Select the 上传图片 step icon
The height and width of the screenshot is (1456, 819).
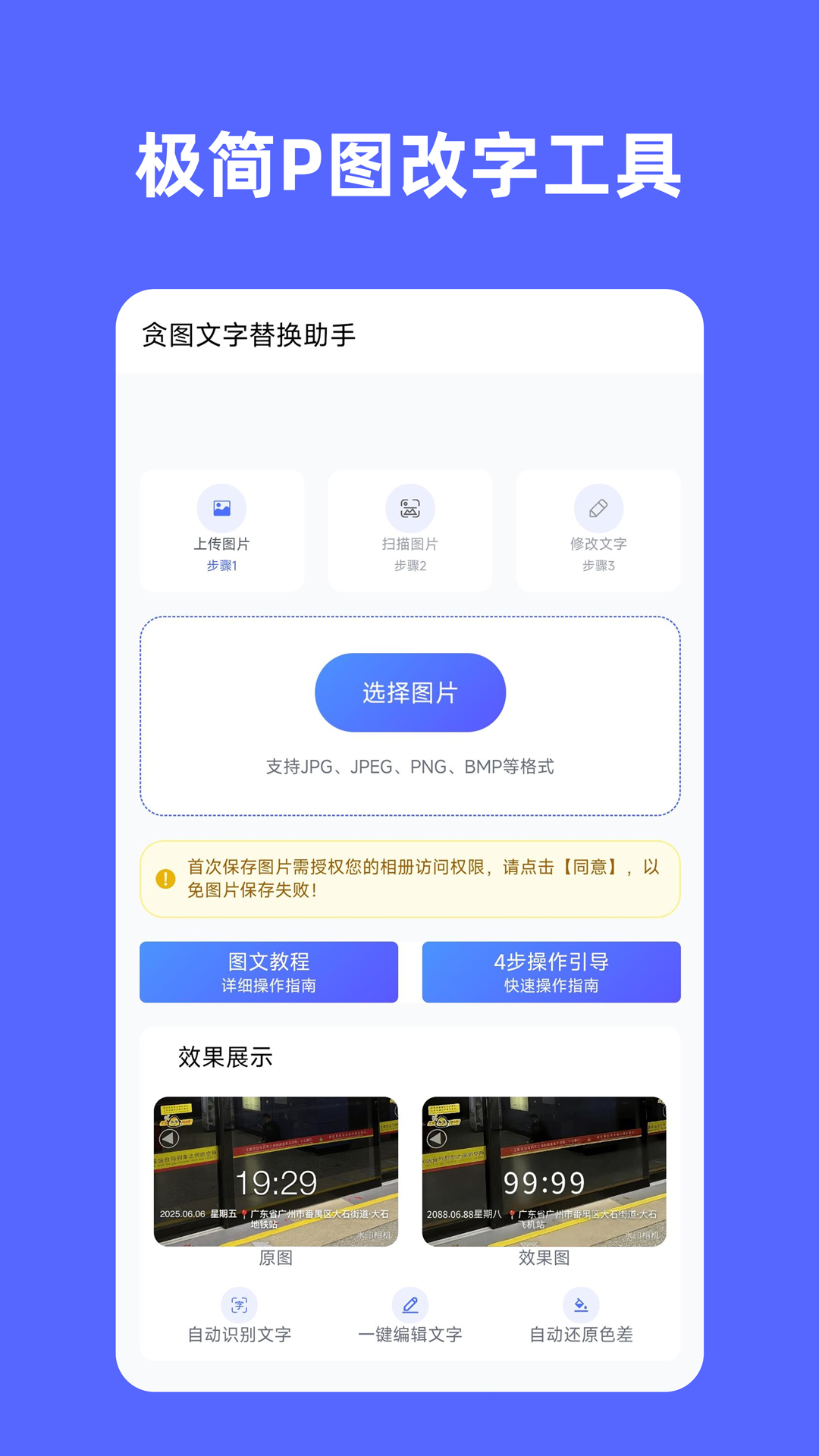221,510
